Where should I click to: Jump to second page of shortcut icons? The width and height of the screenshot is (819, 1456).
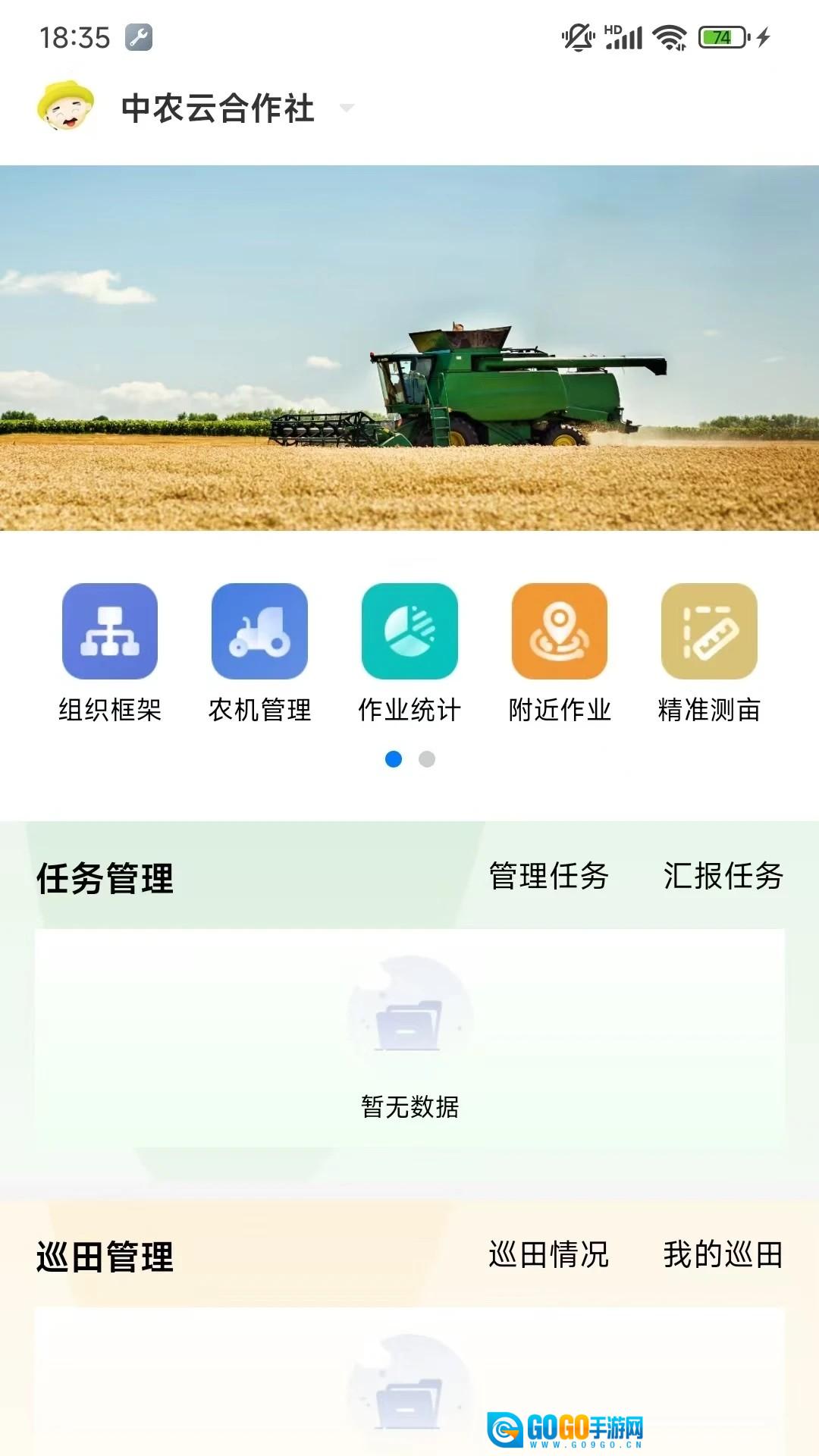tap(427, 759)
